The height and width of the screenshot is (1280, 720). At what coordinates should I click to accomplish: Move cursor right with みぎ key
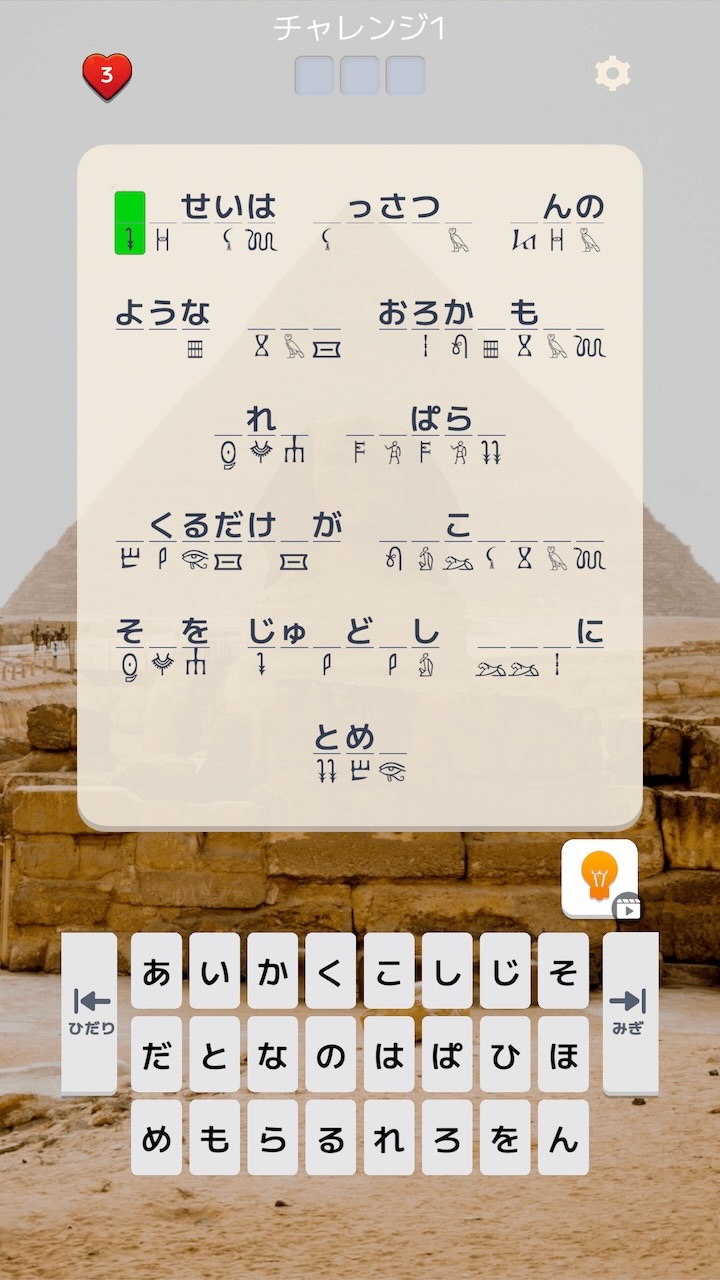pyautogui.click(x=630, y=1011)
